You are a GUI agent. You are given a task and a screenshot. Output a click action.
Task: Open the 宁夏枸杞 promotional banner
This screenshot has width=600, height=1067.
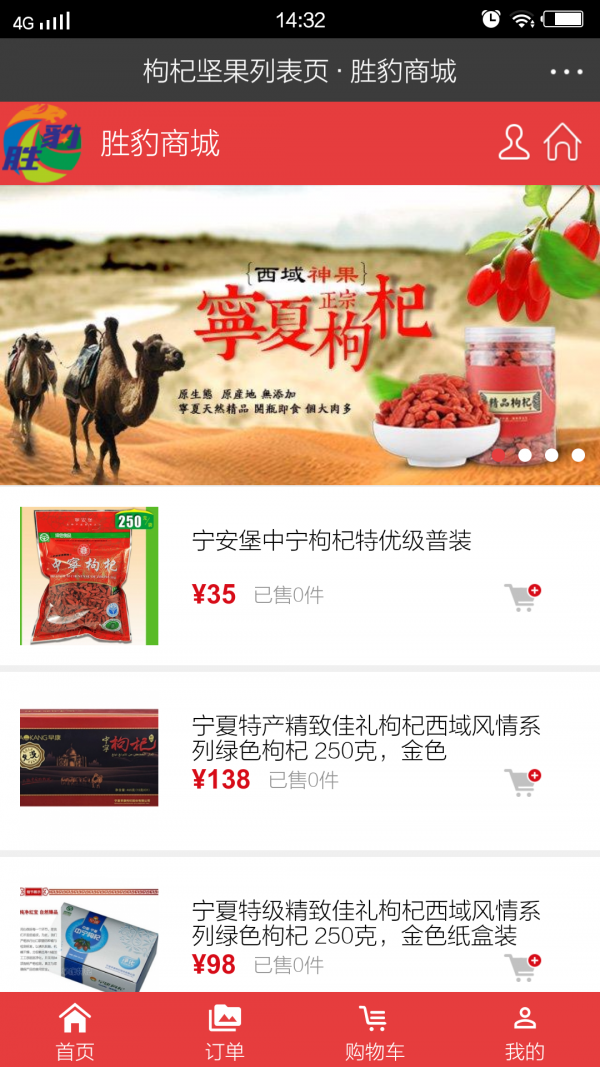(x=300, y=335)
